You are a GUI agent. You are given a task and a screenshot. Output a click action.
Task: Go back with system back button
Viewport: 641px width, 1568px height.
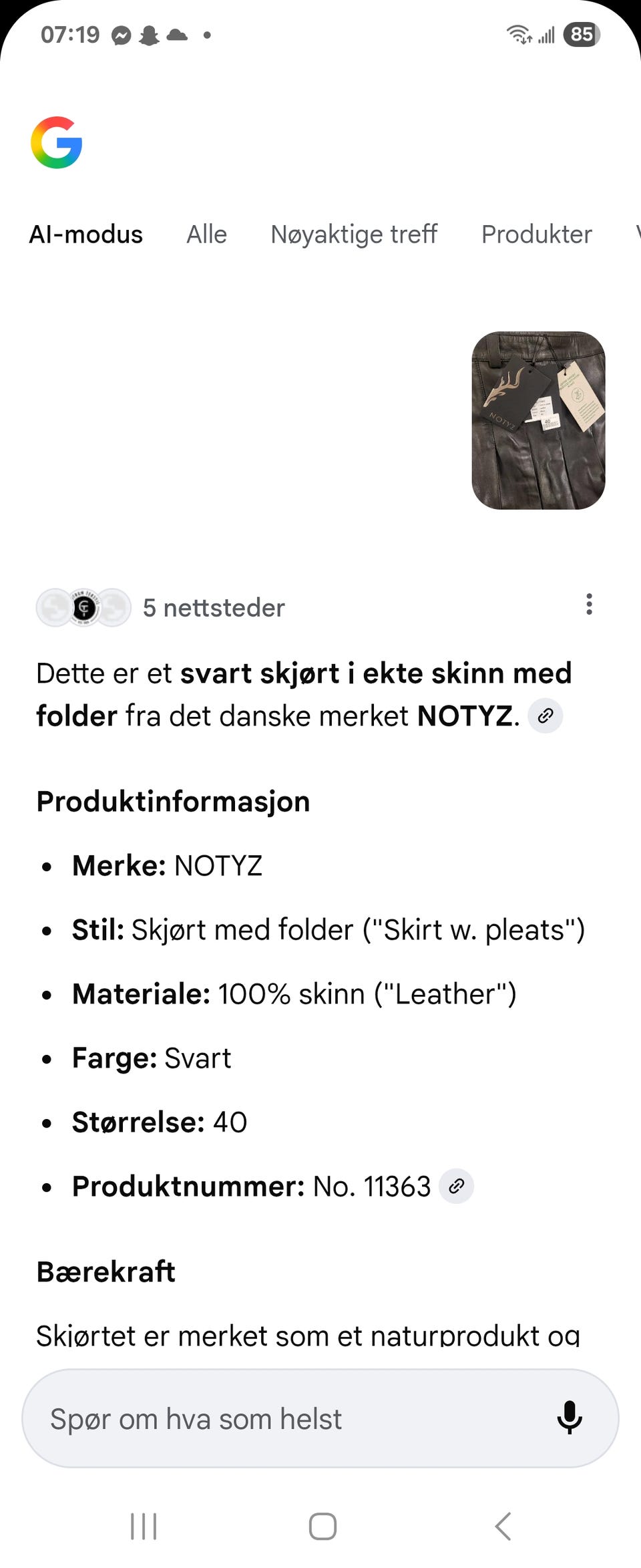(503, 1526)
